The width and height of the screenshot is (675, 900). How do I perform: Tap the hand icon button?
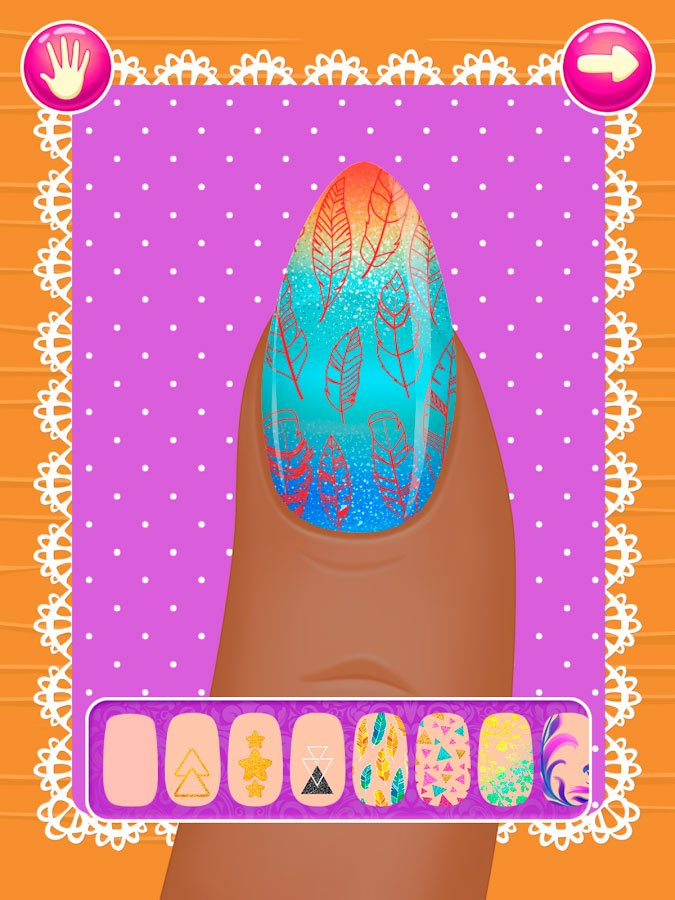(x=66, y=65)
